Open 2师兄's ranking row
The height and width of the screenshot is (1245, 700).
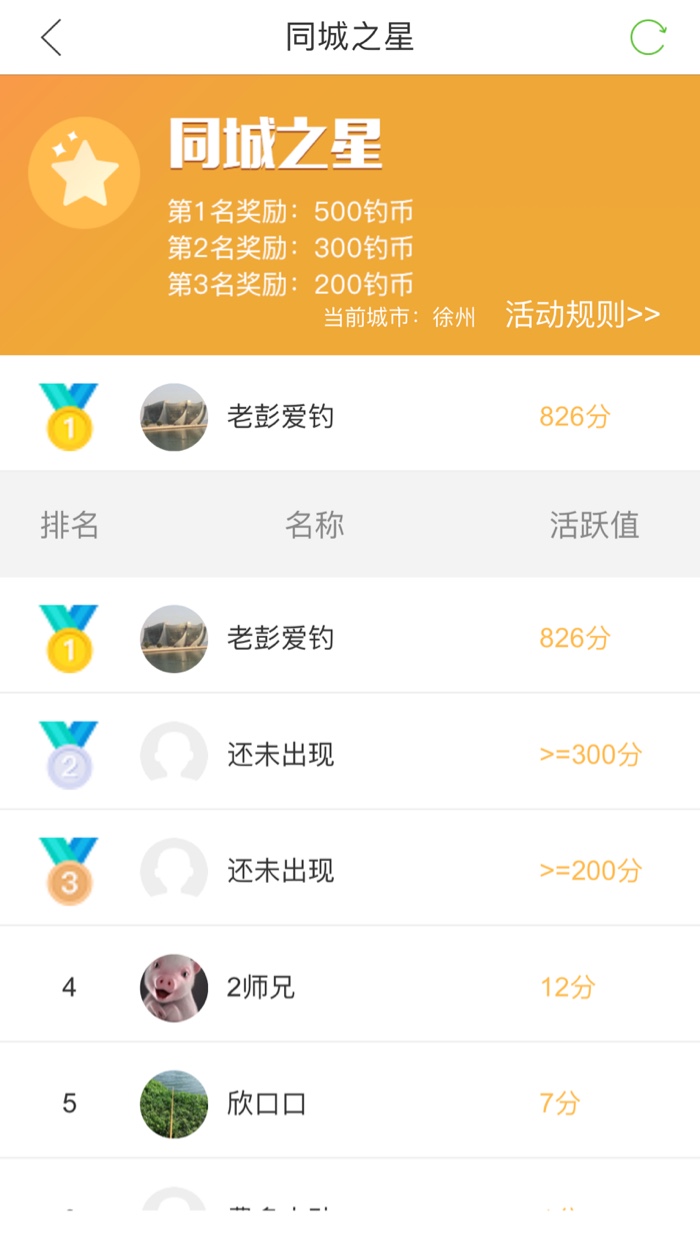coord(350,988)
